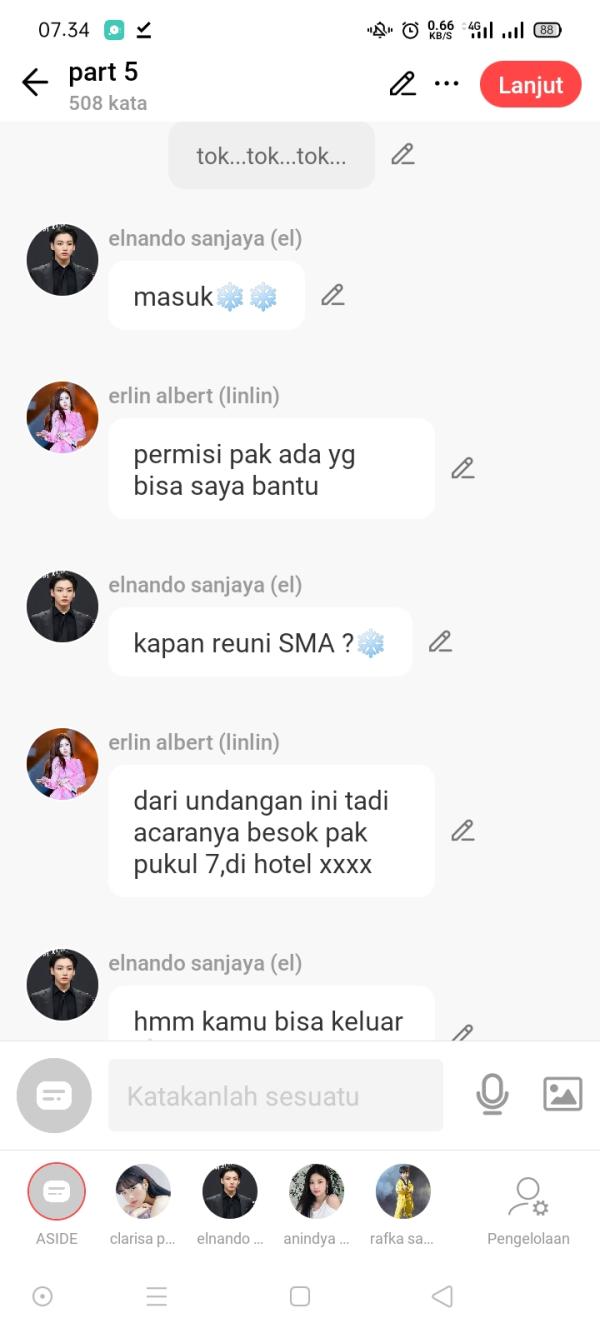600x1333 pixels.
Task: Tap the system back navigation button
Action: (442, 1296)
